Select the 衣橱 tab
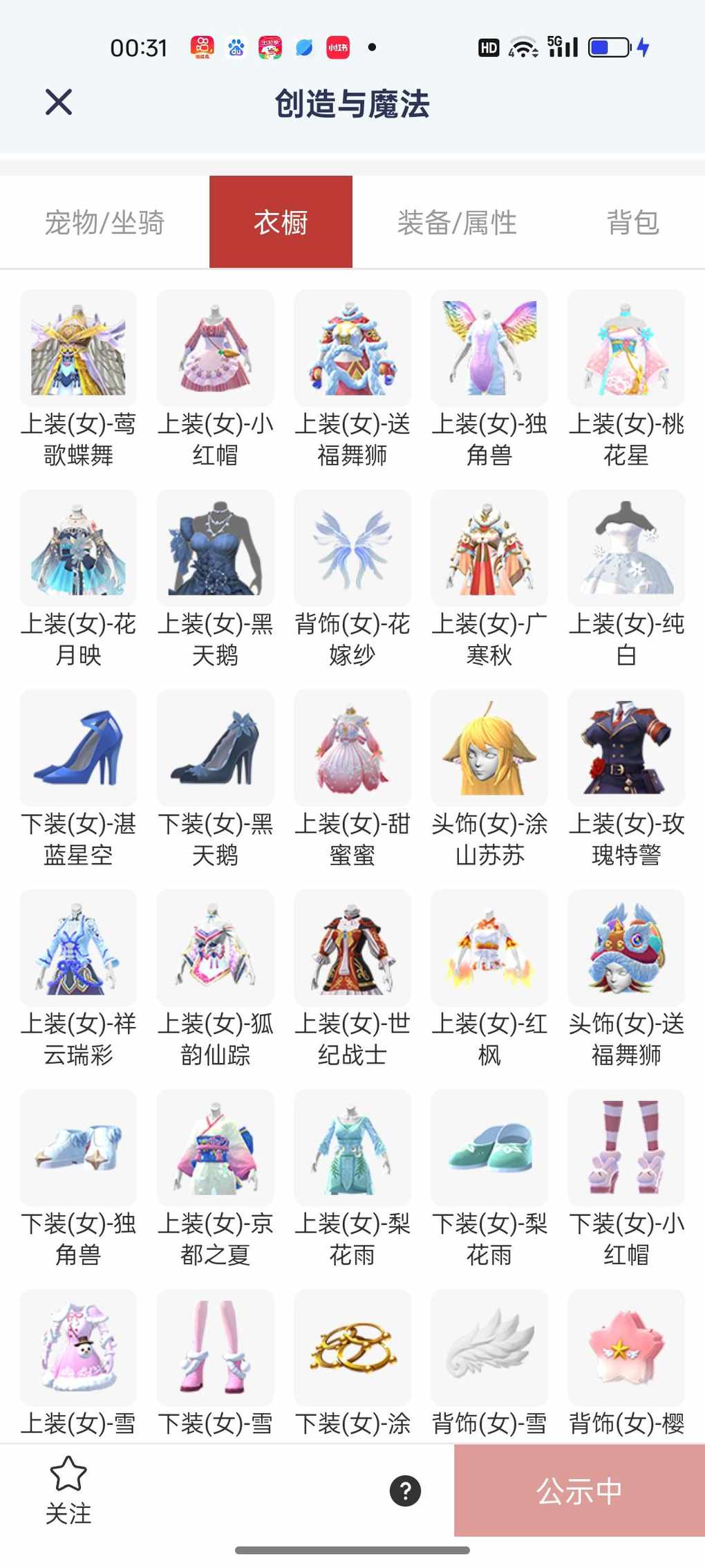Viewport: 705px width, 1568px height. pyautogui.click(x=281, y=223)
